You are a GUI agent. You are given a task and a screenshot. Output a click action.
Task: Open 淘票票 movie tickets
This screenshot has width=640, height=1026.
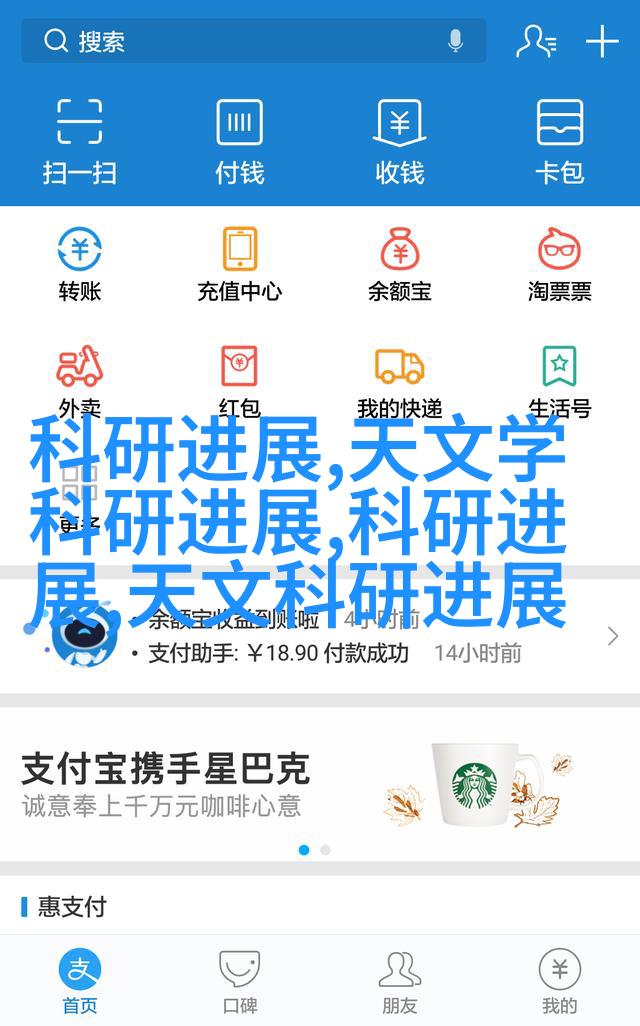click(559, 264)
